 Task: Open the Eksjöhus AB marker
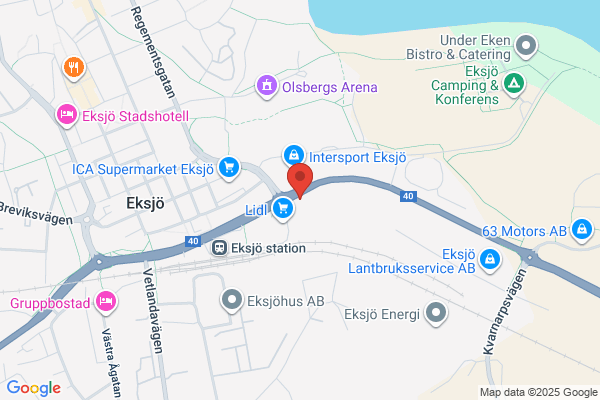tap(232, 300)
